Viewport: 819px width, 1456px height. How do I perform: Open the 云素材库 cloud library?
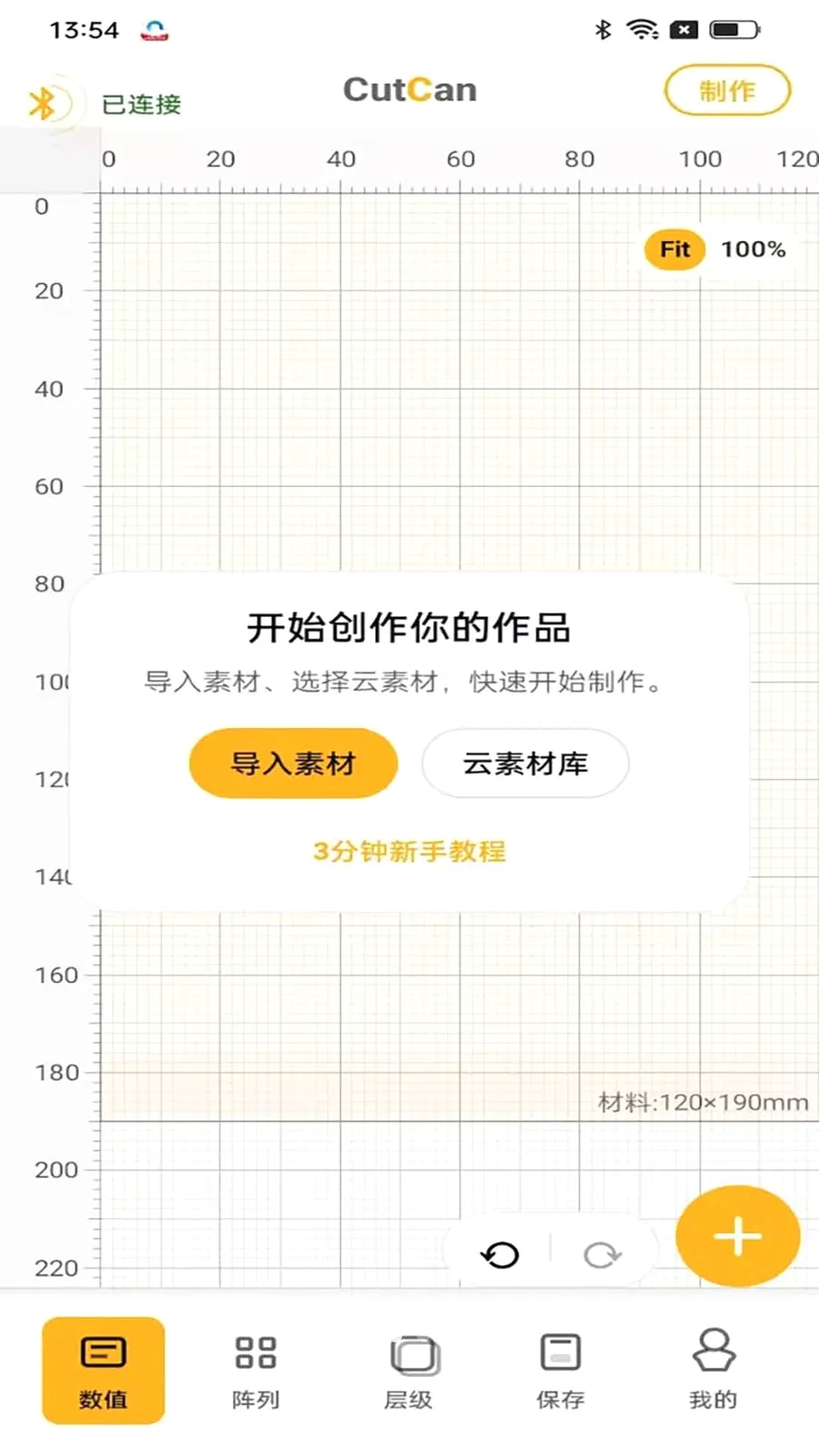525,763
